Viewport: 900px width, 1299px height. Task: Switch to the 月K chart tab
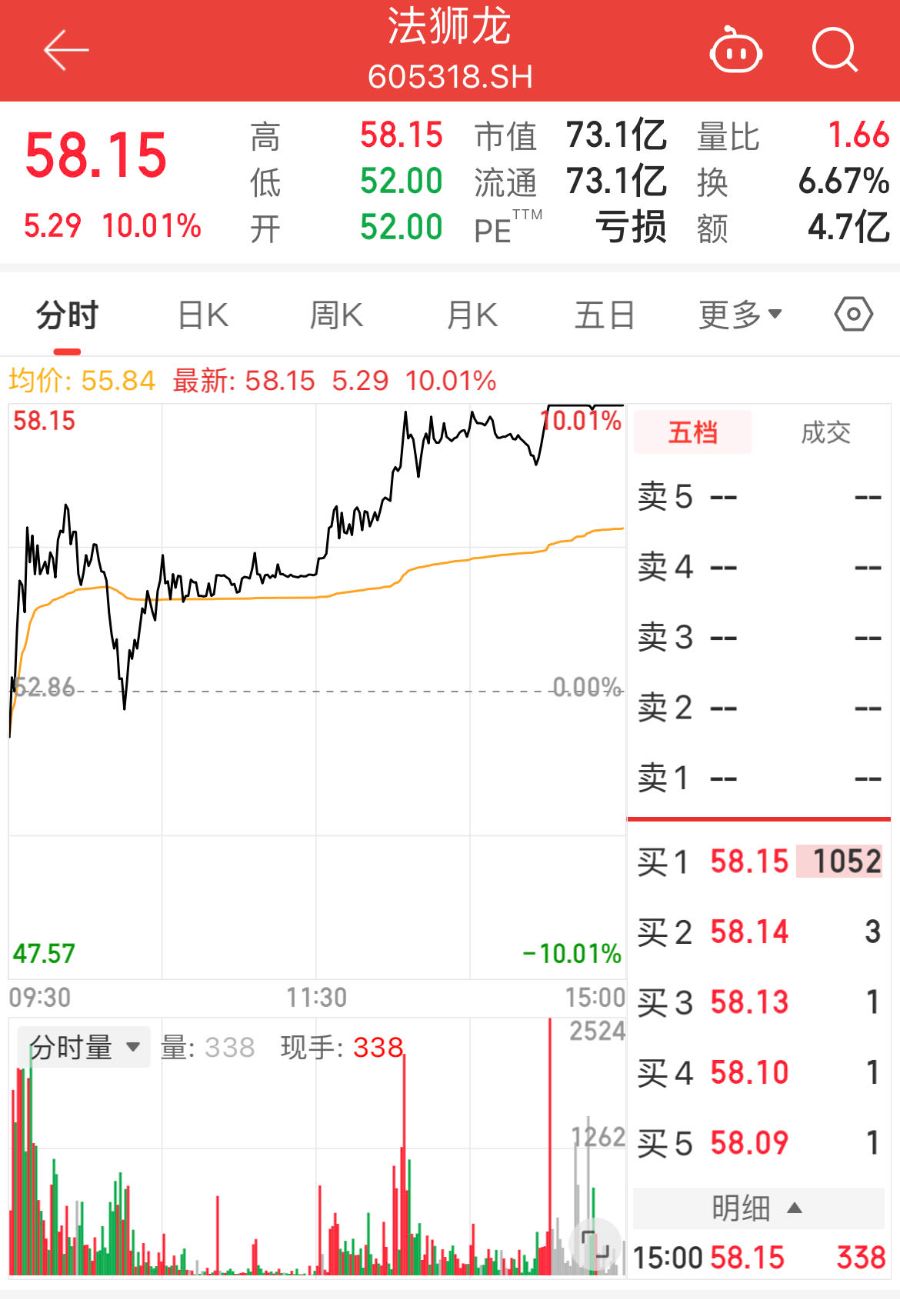click(472, 316)
